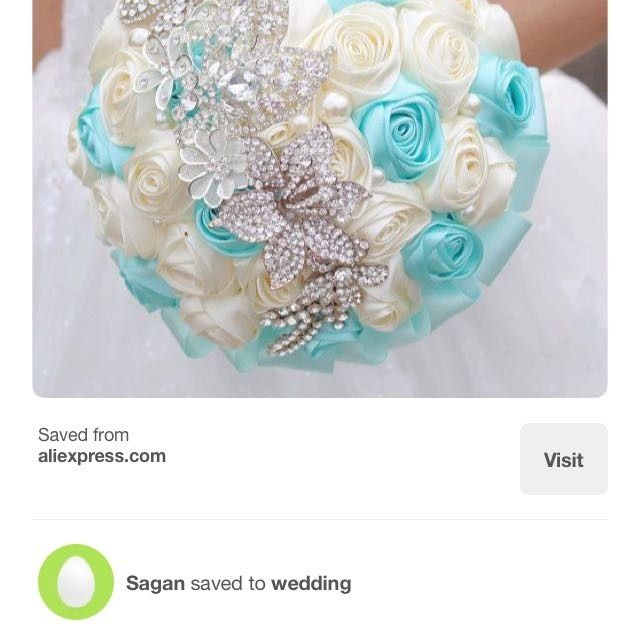Open the aliexpress.com source link
This screenshot has width=640, height=640.
[102, 456]
